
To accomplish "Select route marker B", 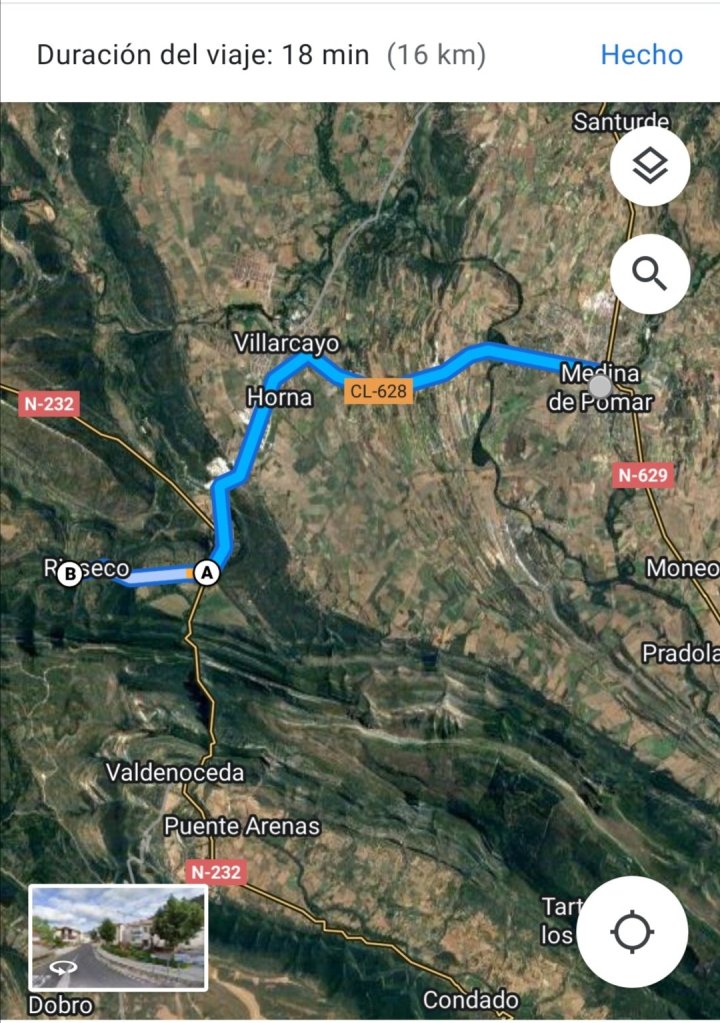I will tap(69, 574).
